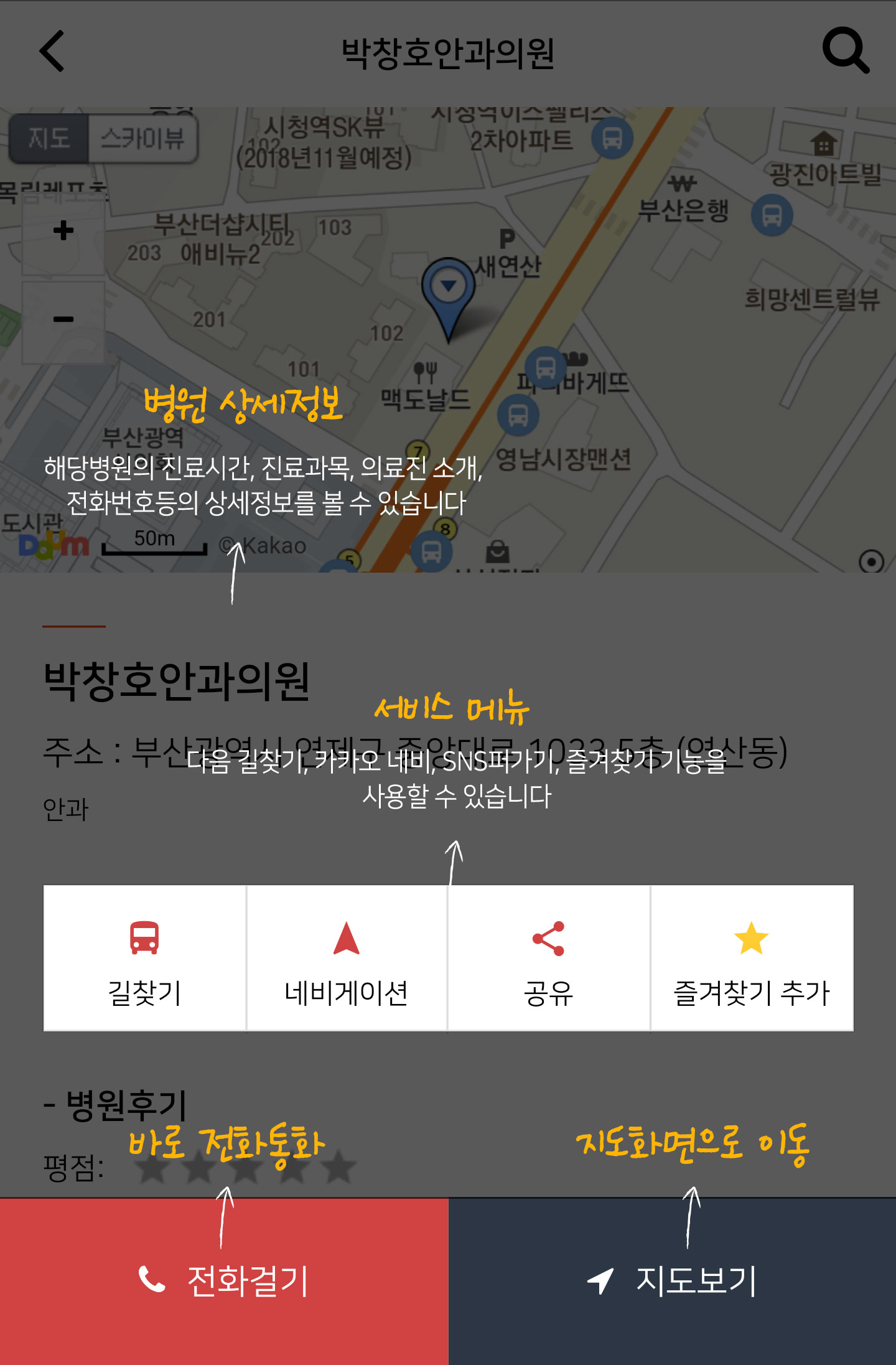Image resolution: width=896 pixels, height=1365 pixels.
Task: Launch 네비게이션 navigation
Action: (347, 959)
